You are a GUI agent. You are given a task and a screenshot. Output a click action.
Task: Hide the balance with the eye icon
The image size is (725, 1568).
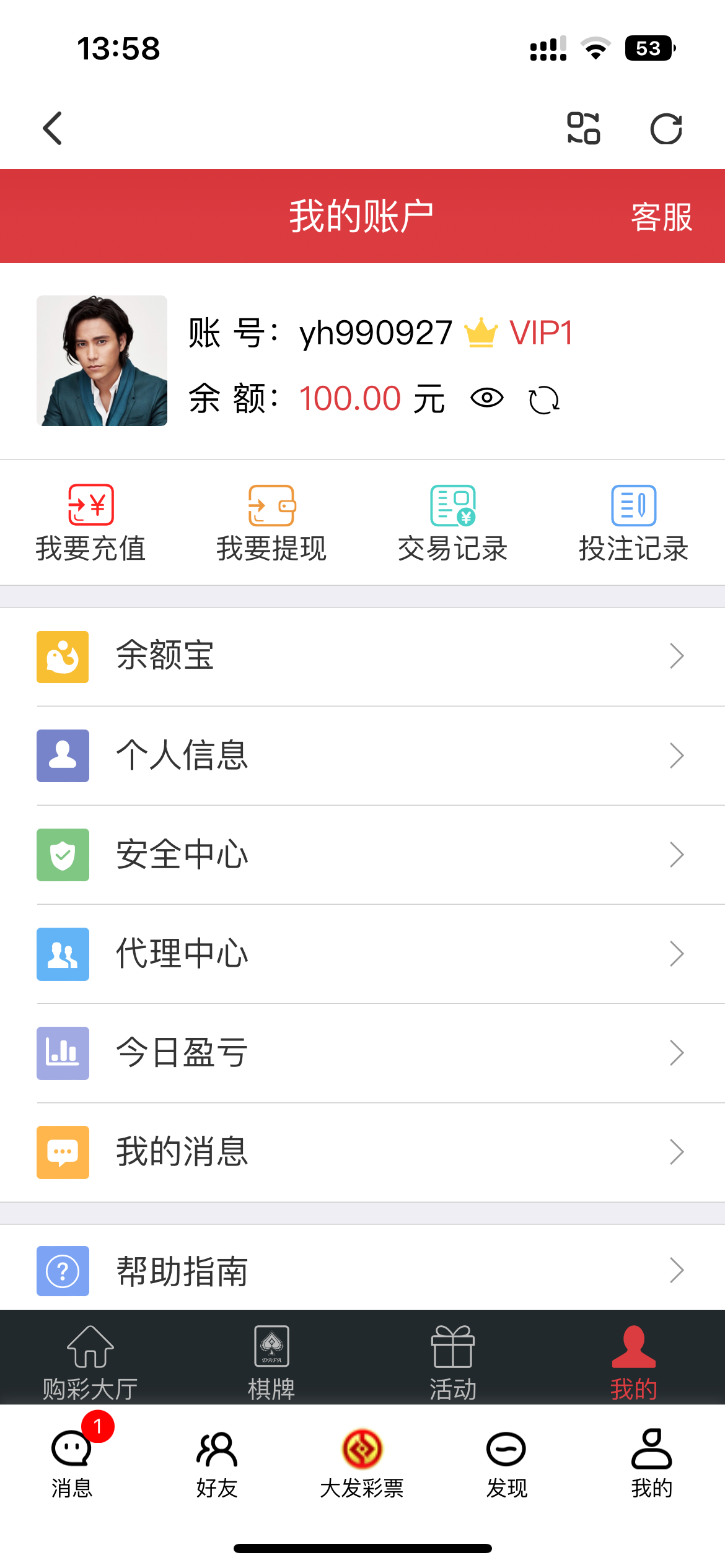pos(486,398)
